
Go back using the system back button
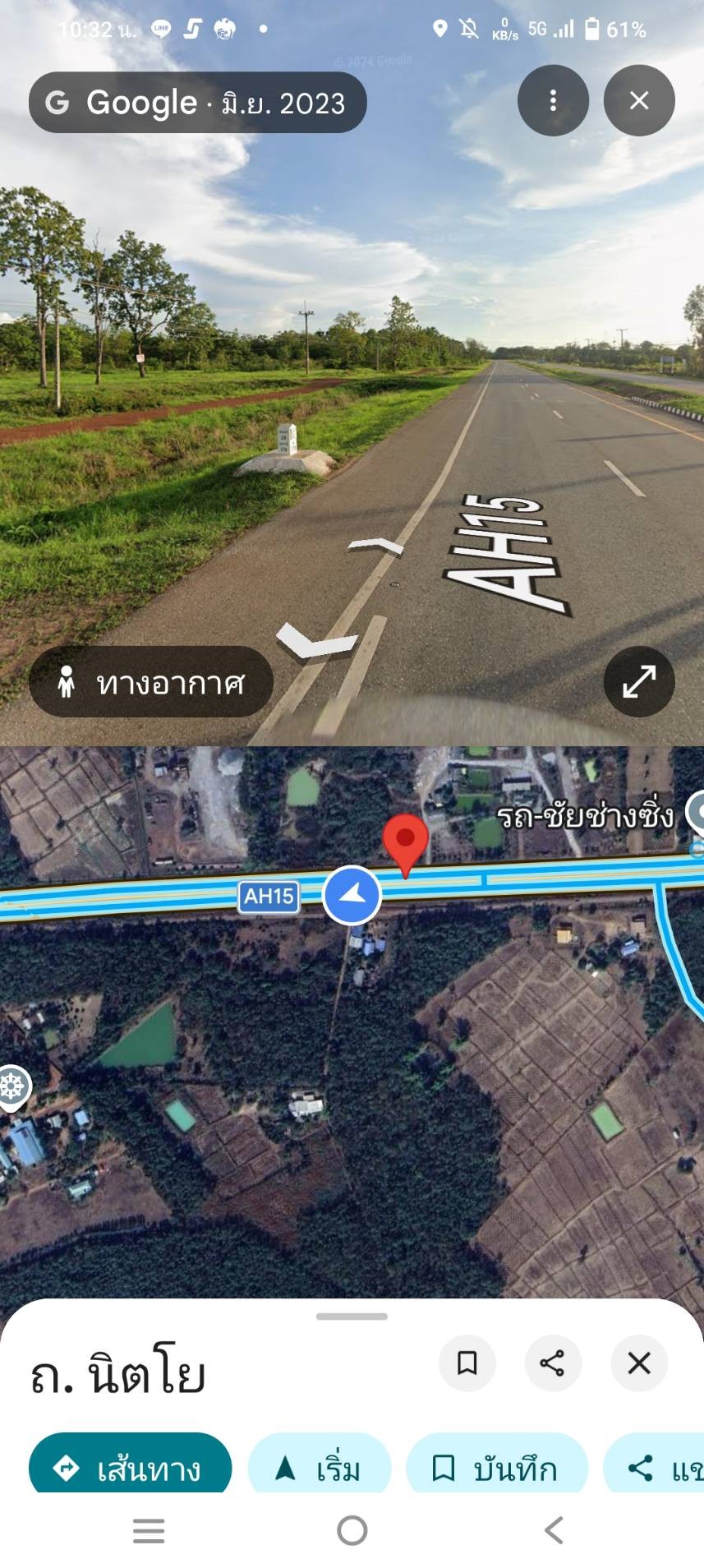[554, 1530]
